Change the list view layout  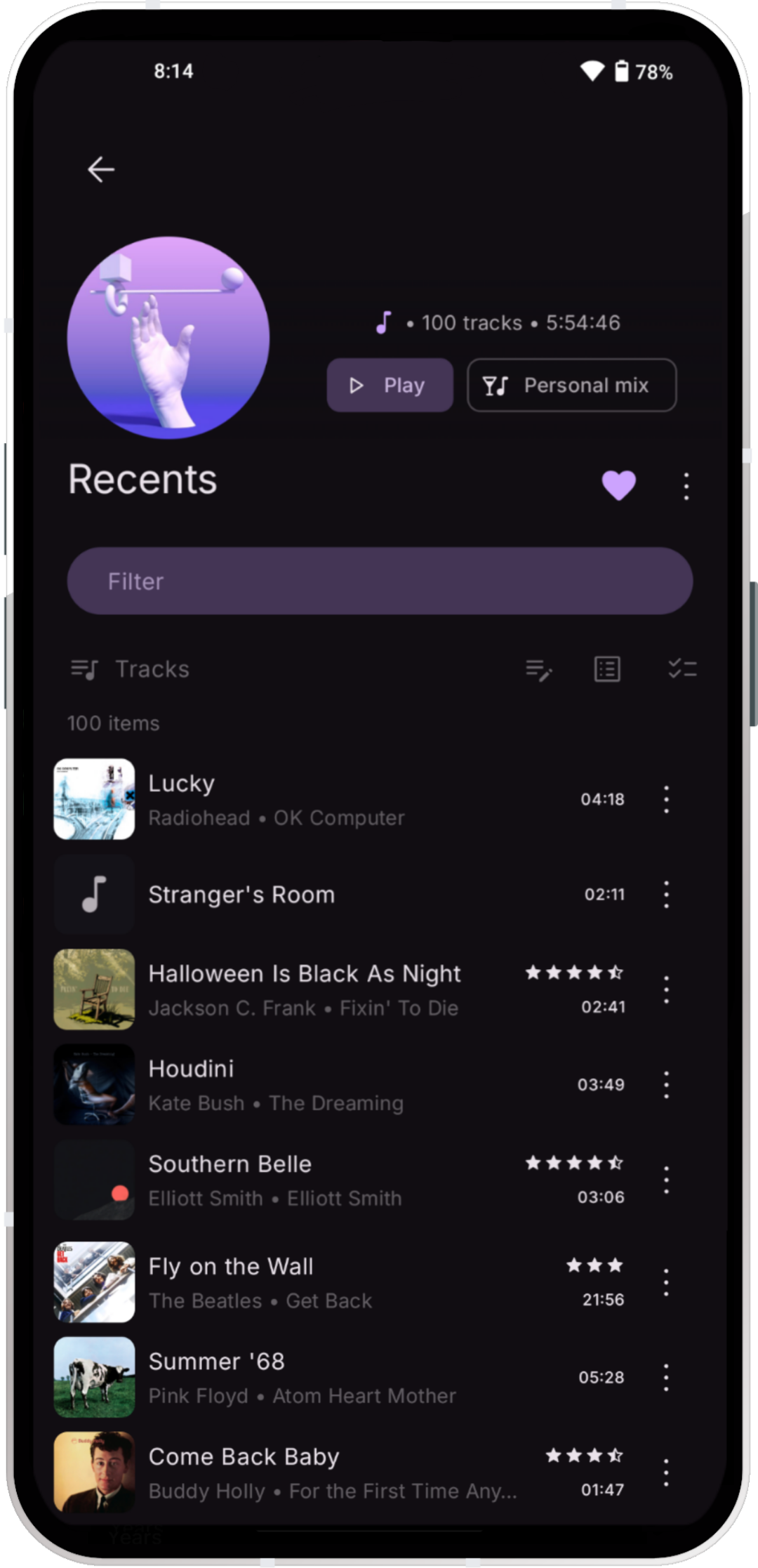click(x=607, y=669)
